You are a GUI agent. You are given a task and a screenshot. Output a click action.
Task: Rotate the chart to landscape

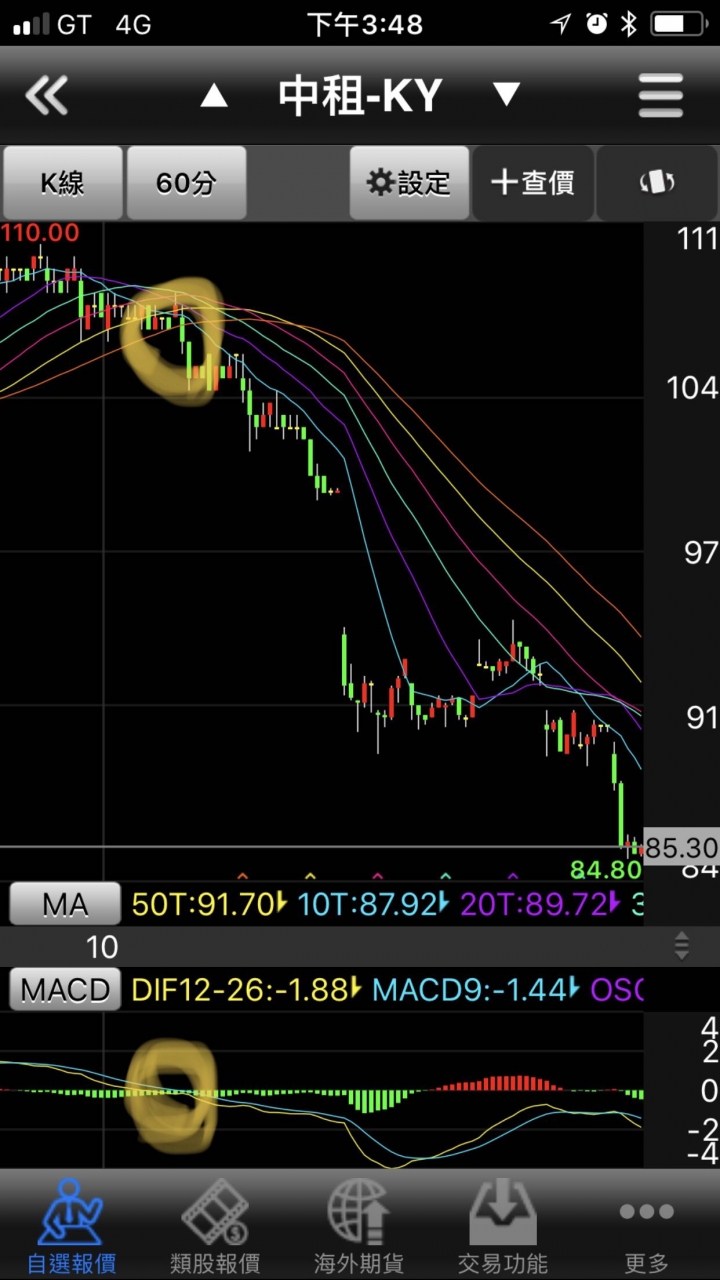657,183
